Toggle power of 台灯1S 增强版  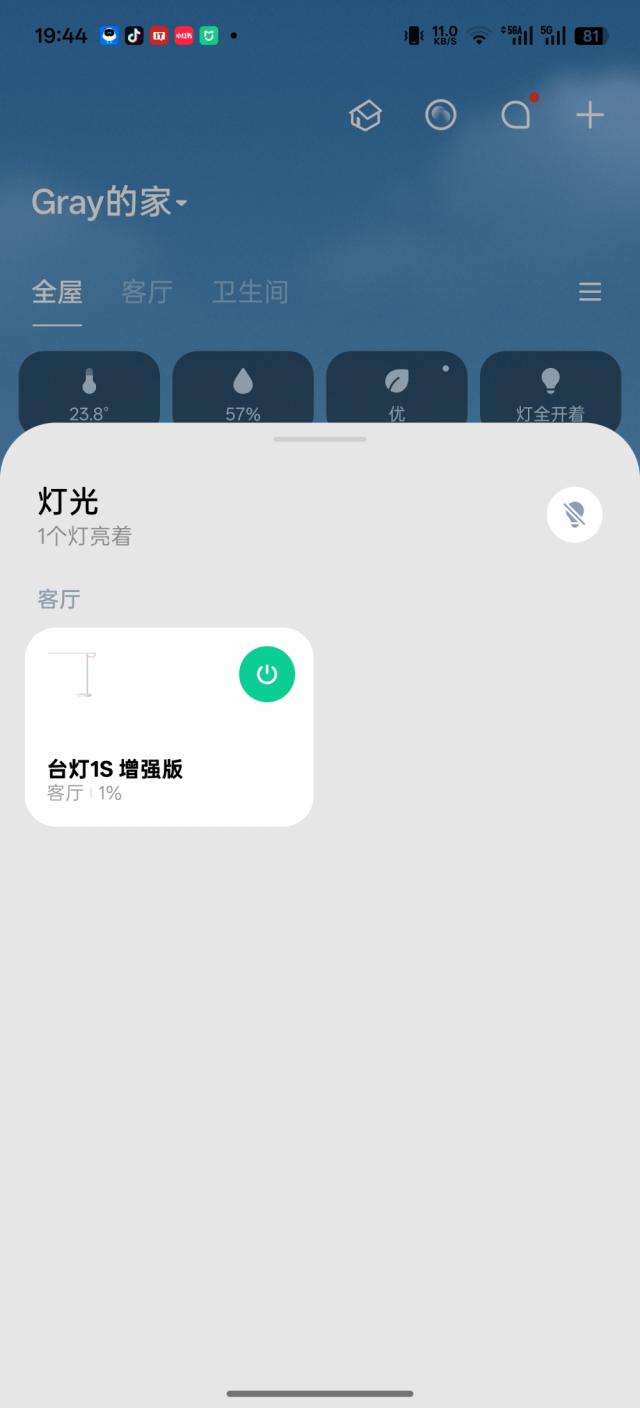point(267,674)
